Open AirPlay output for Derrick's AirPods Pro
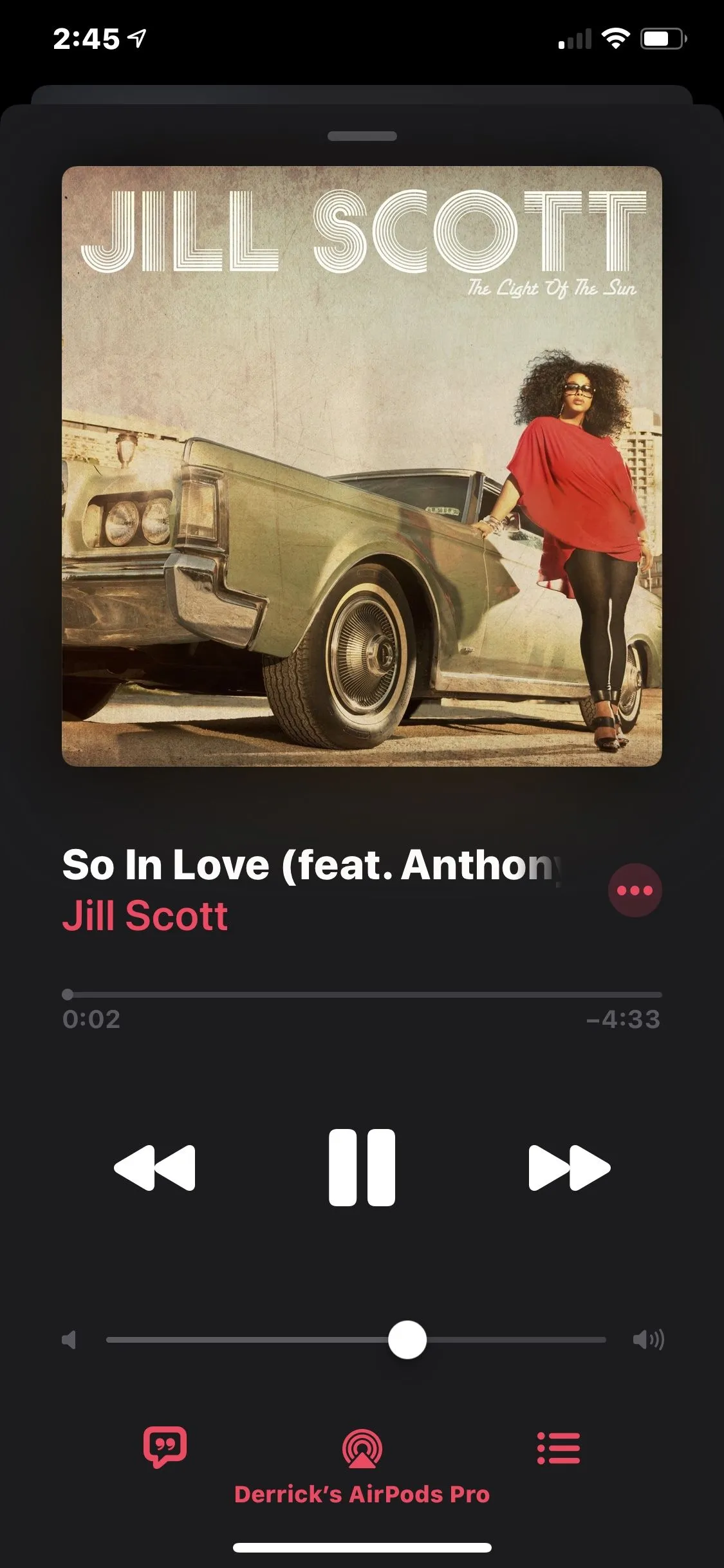The image size is (724, 1568). (x=362, y=1450)
